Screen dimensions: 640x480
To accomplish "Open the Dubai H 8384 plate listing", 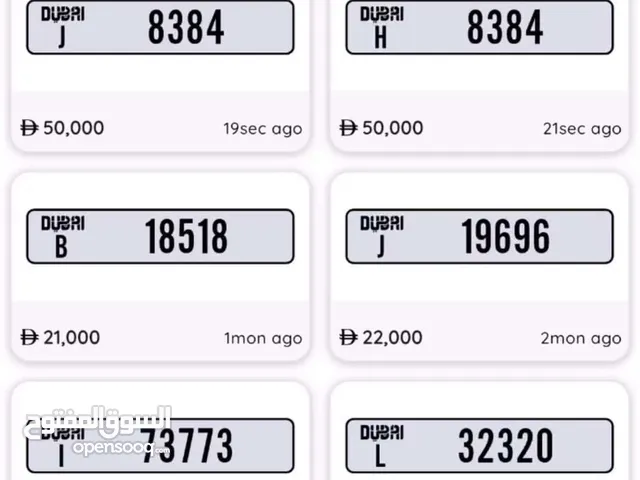I will pyautogui.click(x=479, y=28).
